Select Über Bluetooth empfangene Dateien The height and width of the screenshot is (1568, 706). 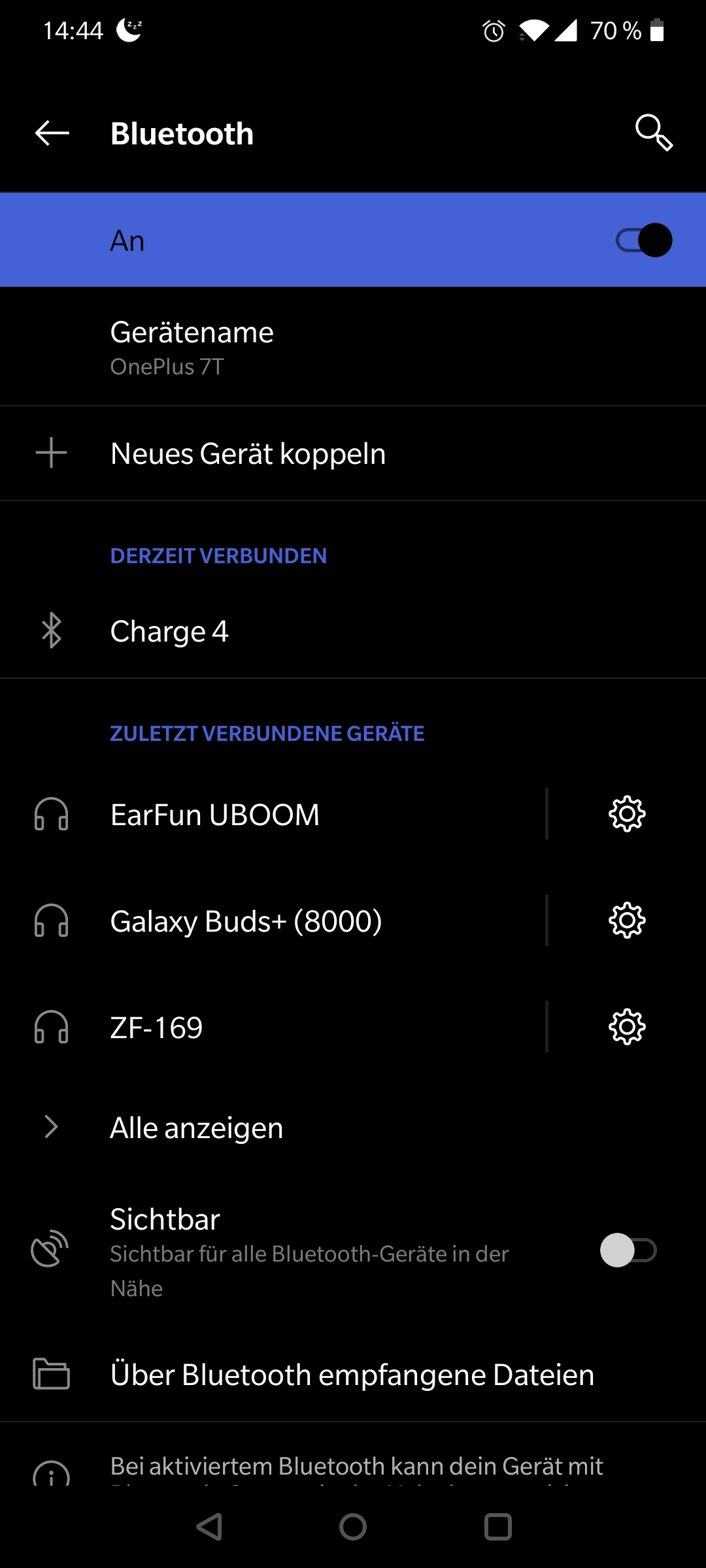pyautogui.click(x=352, y=1374)
